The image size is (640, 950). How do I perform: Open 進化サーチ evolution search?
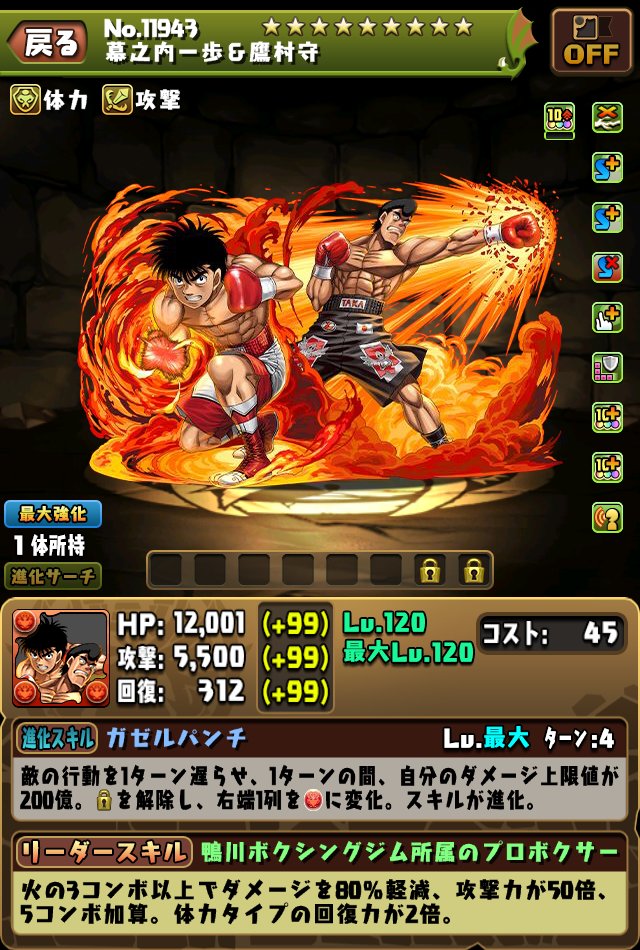tap(52, 575)
